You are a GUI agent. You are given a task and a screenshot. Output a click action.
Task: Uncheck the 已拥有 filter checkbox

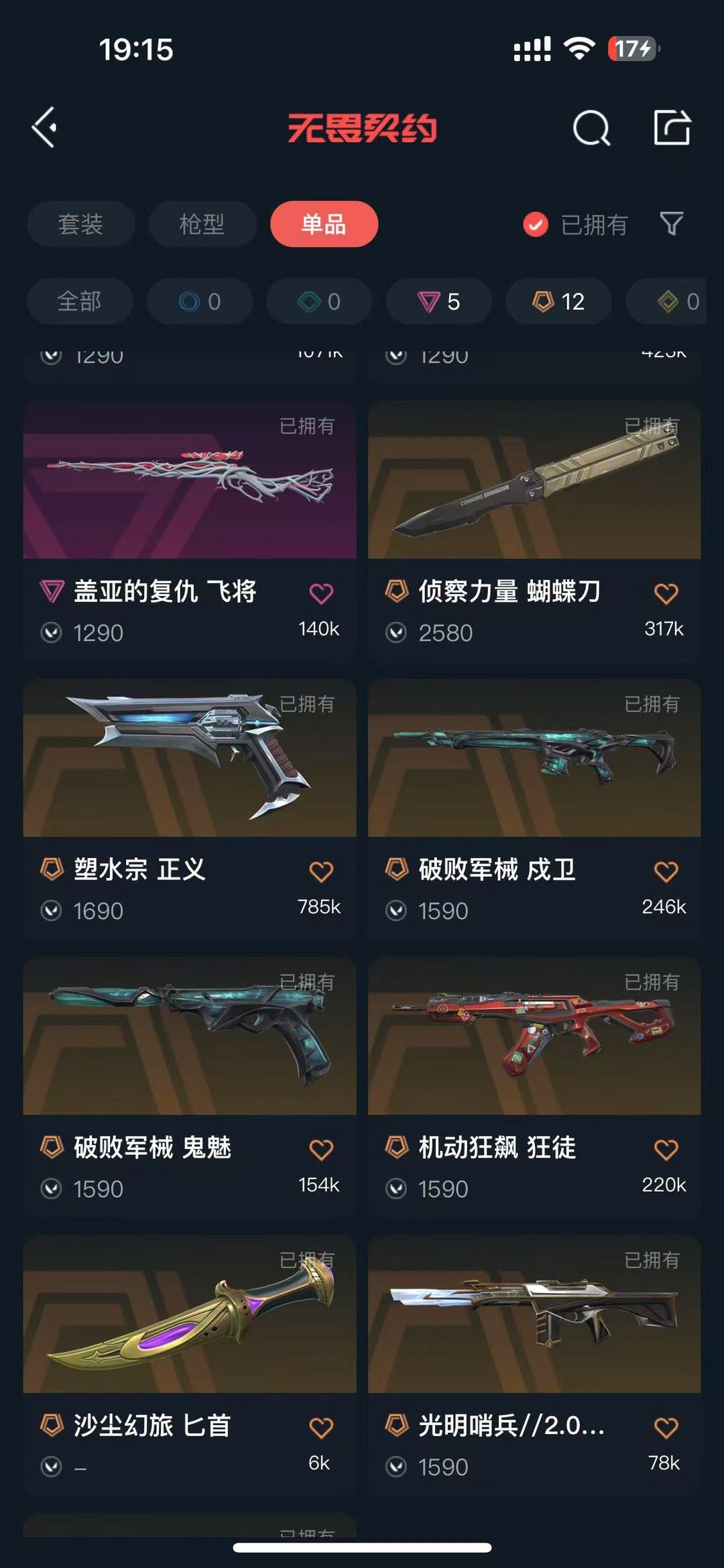(536, 225)
